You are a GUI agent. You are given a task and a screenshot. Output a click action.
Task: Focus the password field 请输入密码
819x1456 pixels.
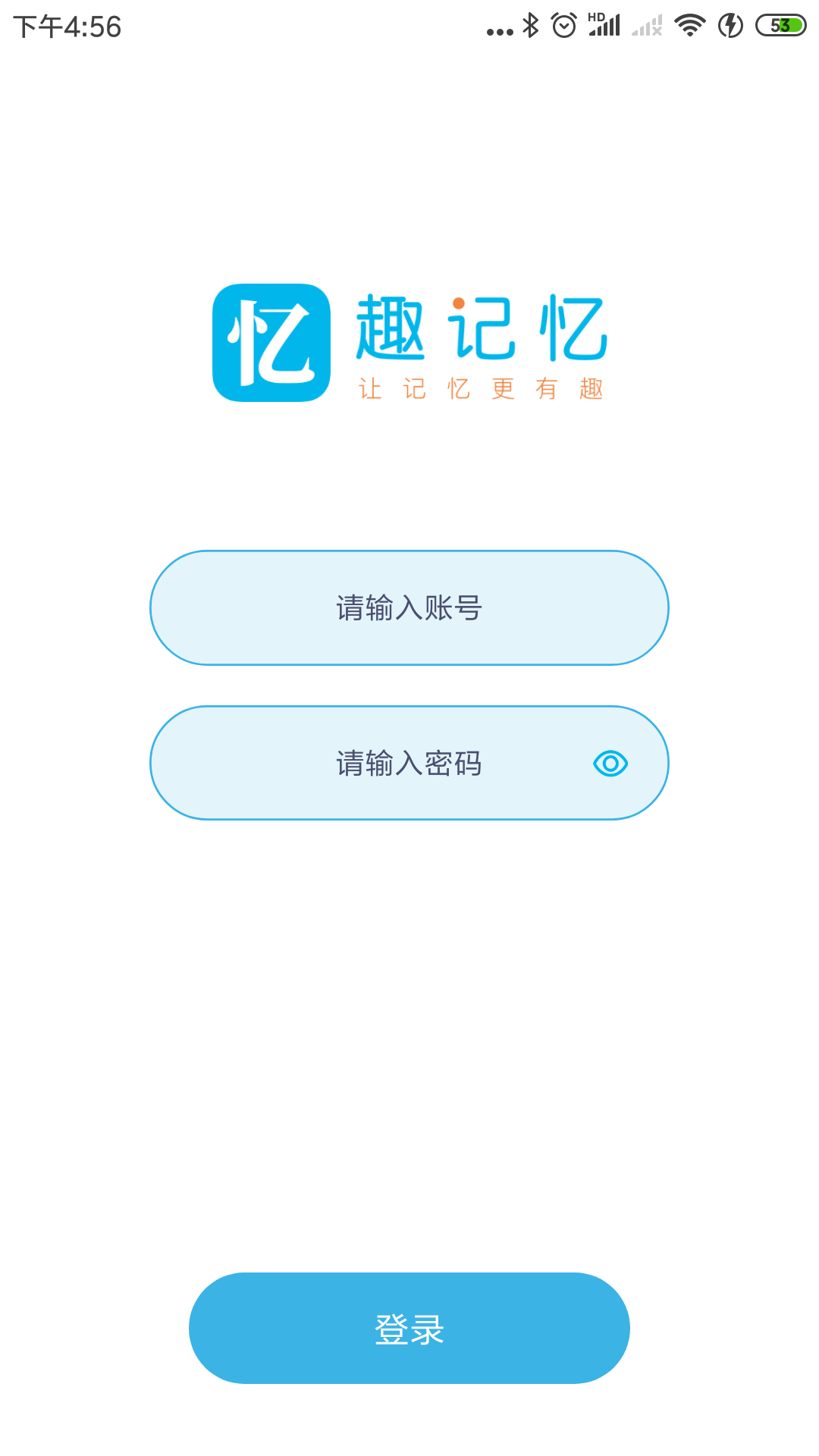(409, 763)
